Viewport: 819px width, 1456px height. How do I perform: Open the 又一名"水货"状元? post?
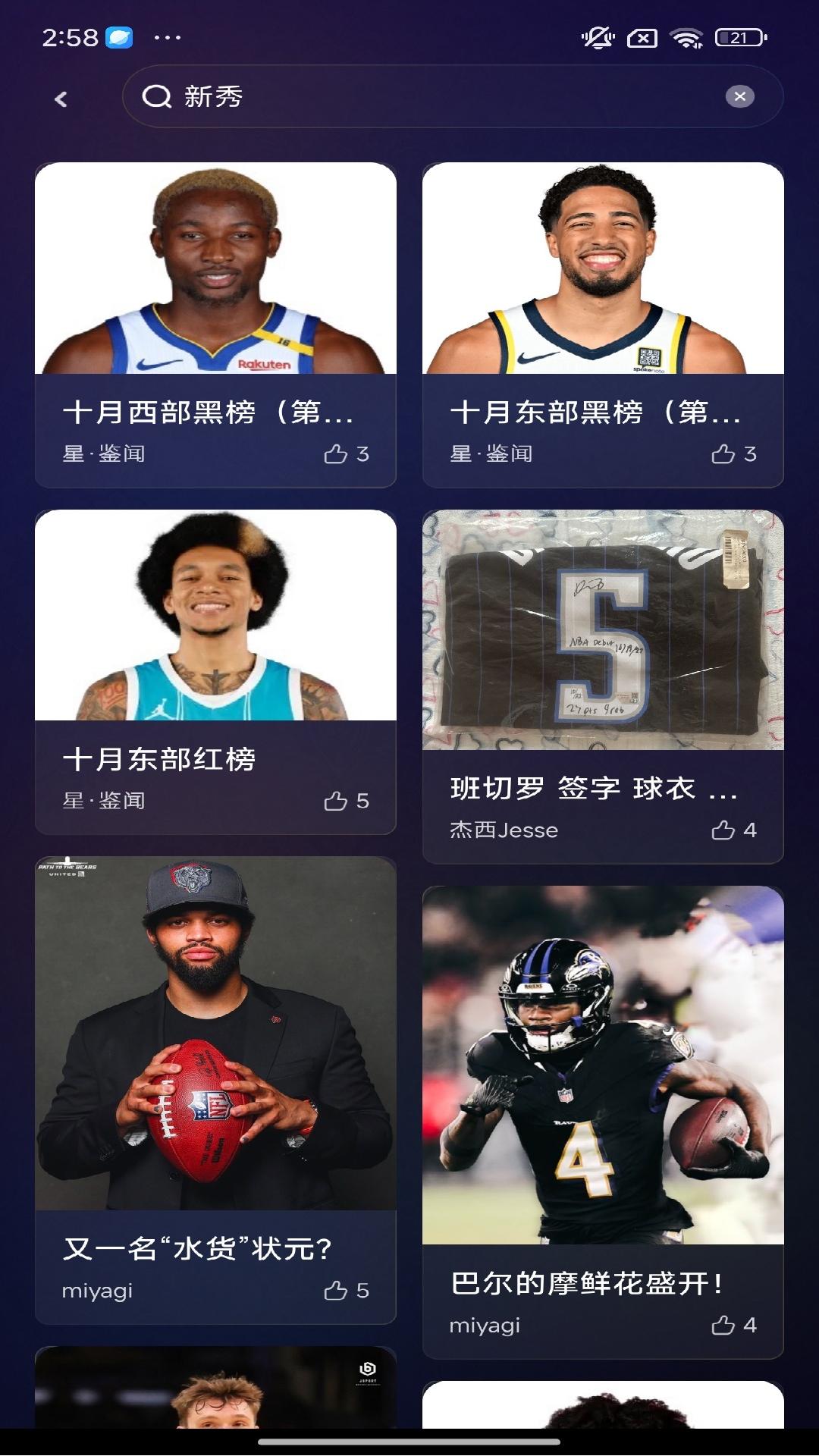point(215,1062)
